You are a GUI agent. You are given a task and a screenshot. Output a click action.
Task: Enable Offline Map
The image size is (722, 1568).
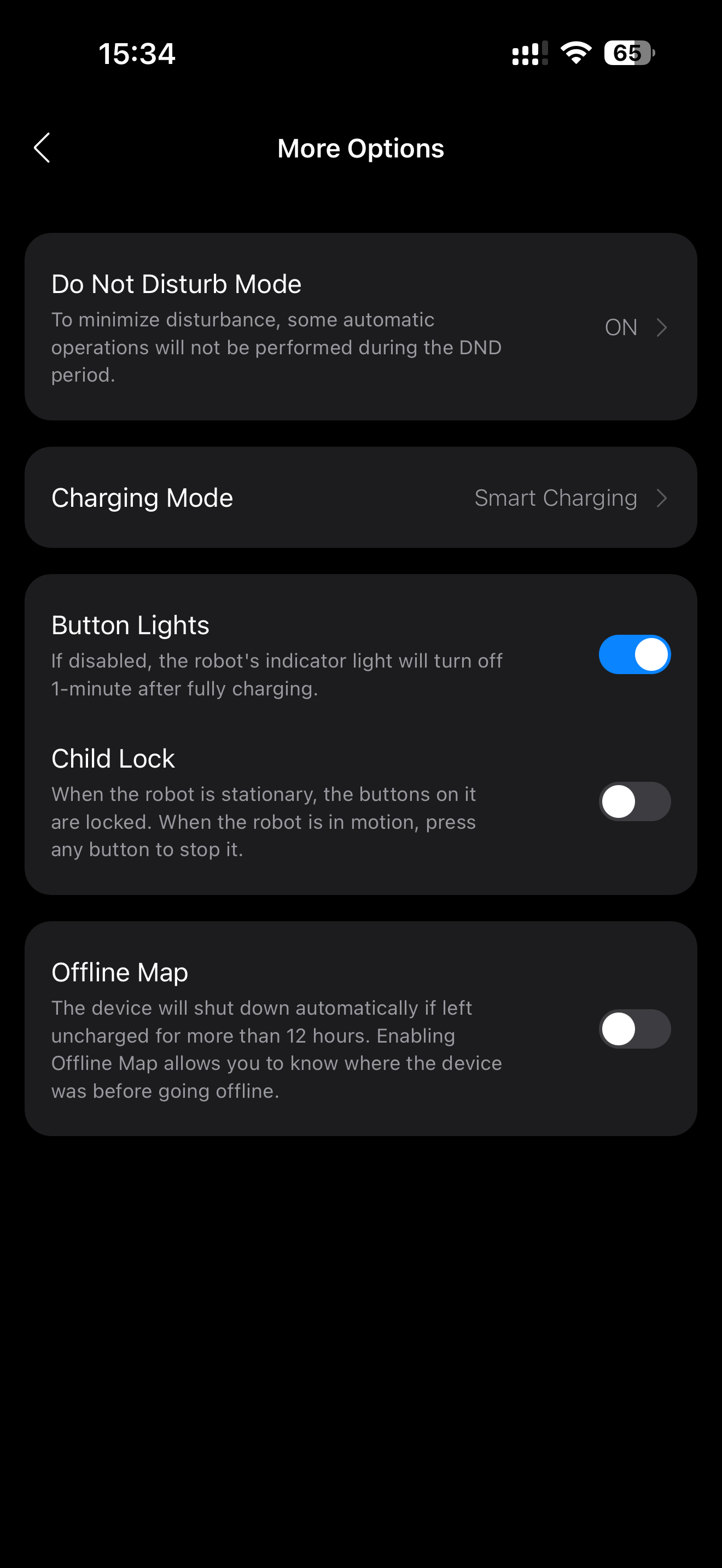(634, 1029)
